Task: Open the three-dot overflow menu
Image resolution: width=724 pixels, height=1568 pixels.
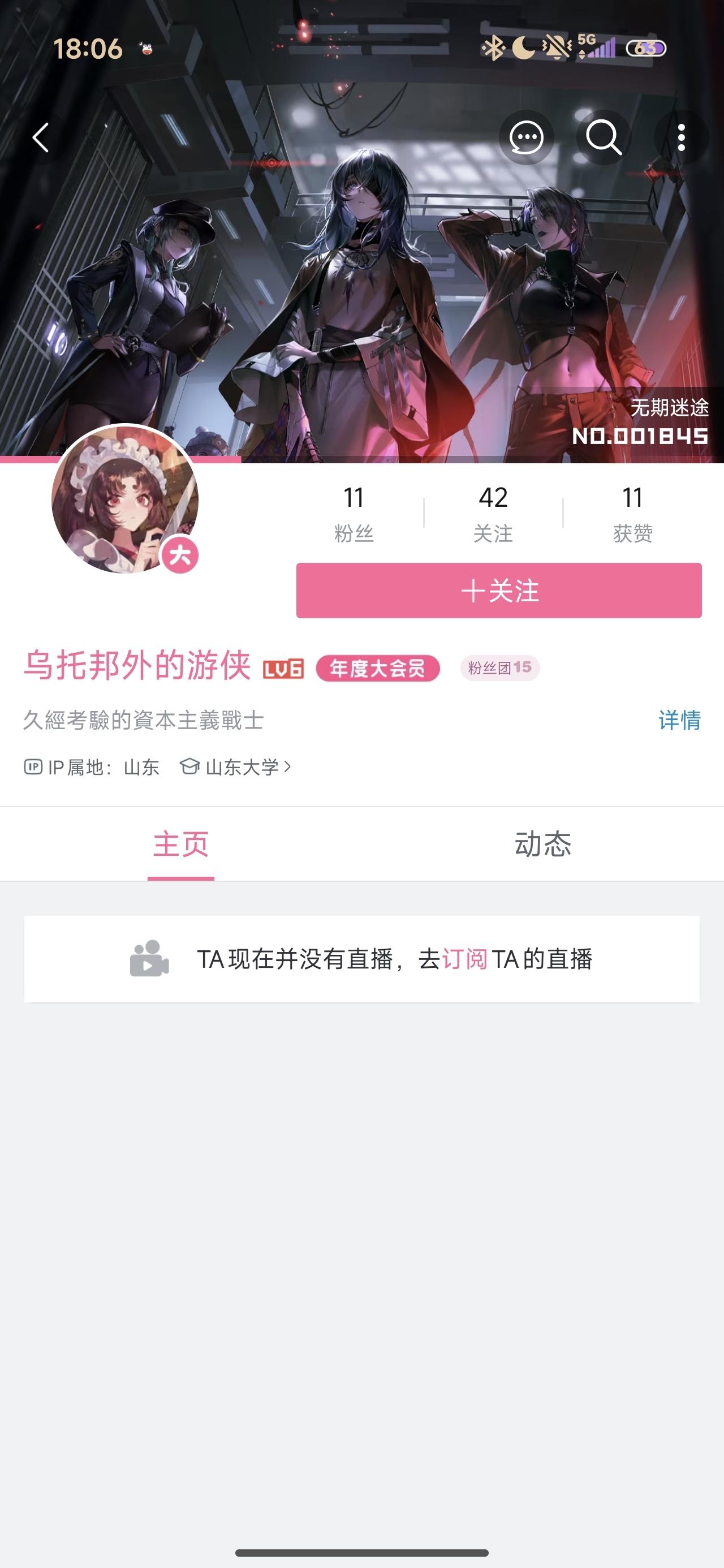Action: [x=682, y=137]
